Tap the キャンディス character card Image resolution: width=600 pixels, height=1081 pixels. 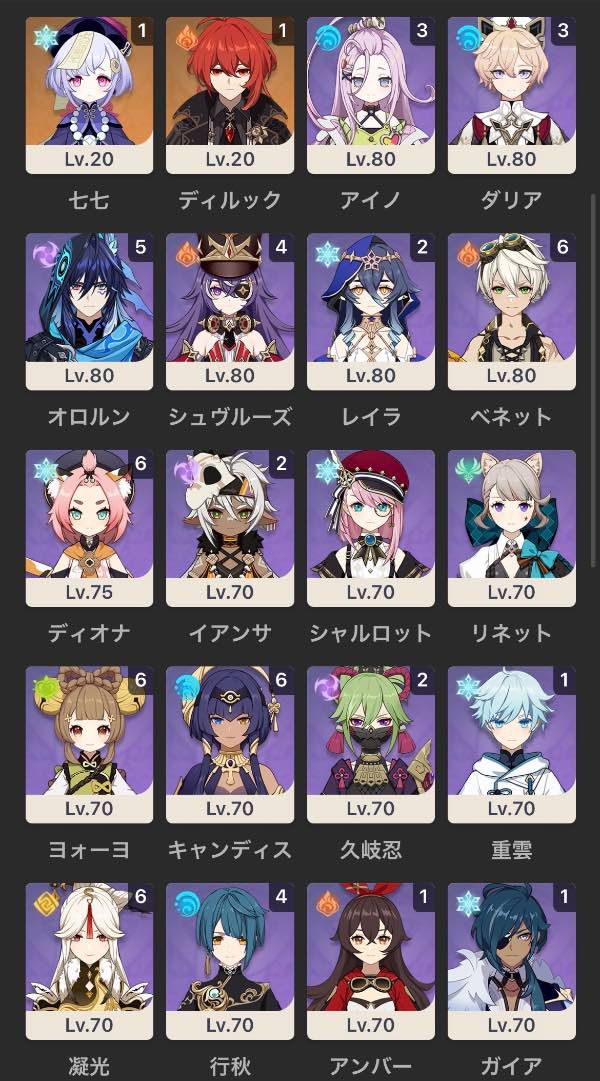pos(230,743)
